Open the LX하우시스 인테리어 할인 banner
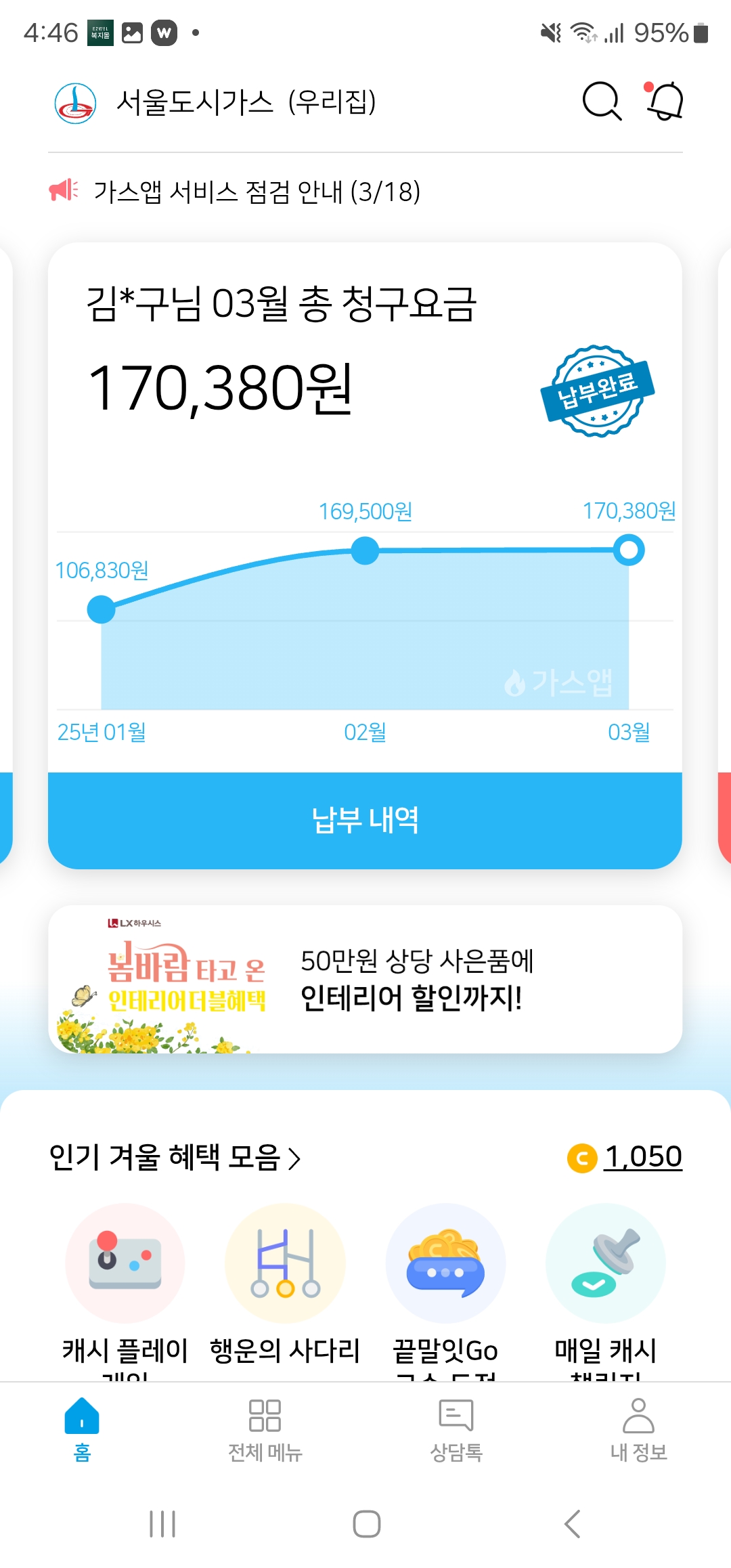731x1568 pixels. (365, 979)
